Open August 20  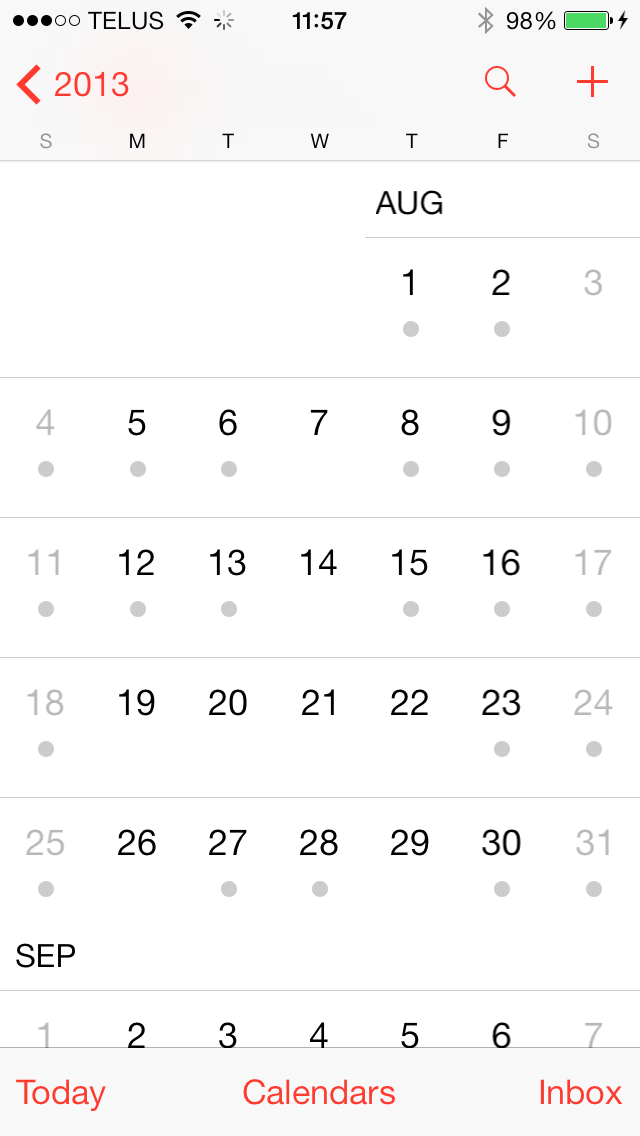click(x=228, y=705)
